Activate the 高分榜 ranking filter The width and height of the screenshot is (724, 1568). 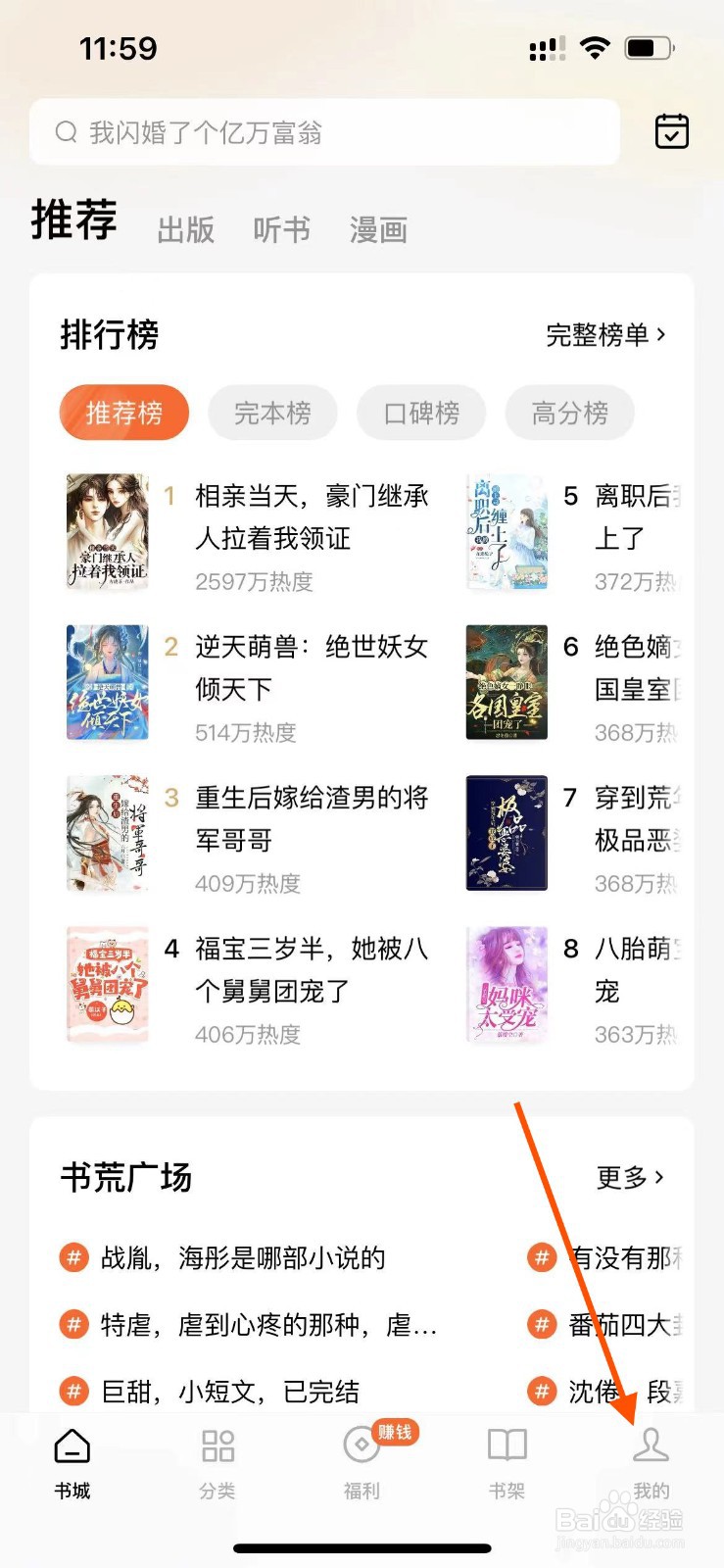point(569,413)
